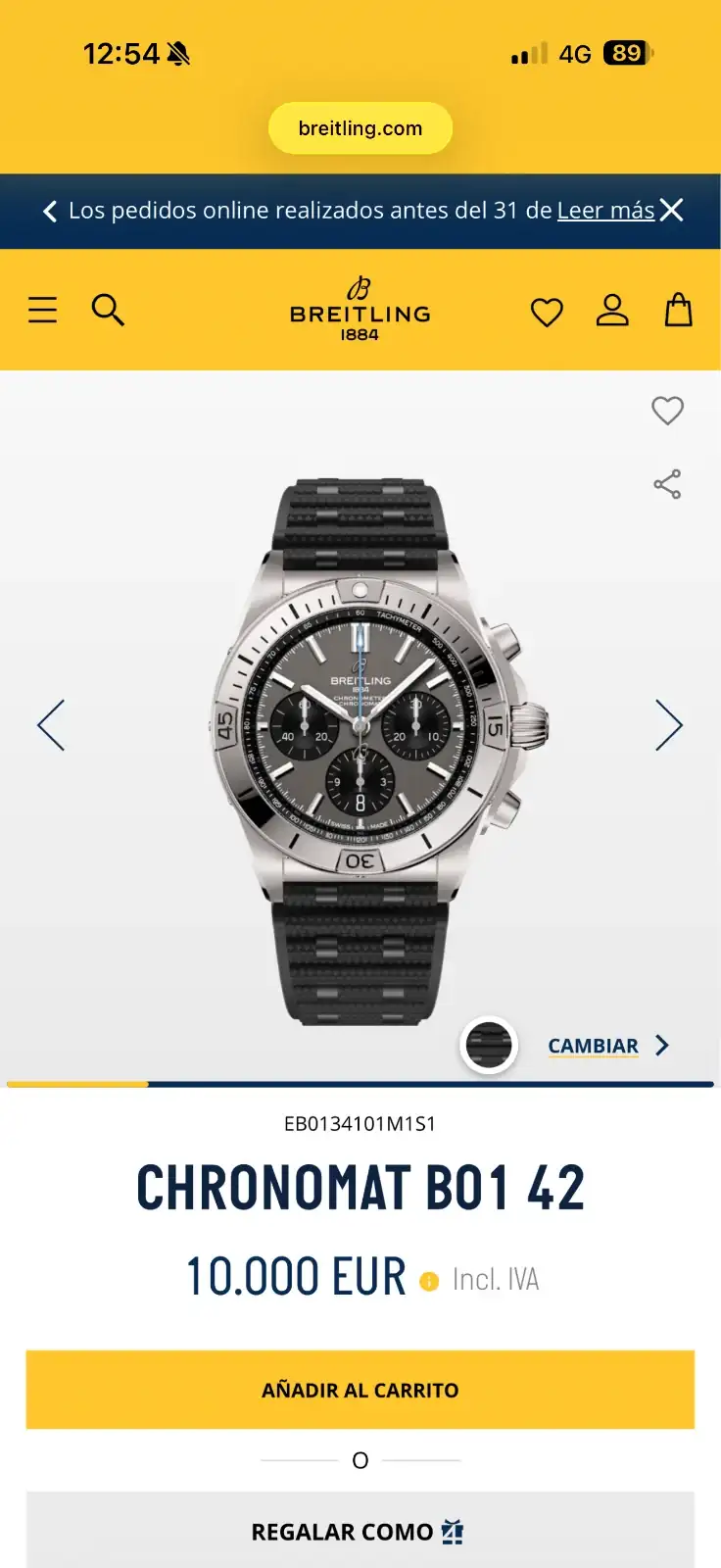721x1568 pixels.
Task: Tap Regalar como button
Action: click(x=360, y=1531)
